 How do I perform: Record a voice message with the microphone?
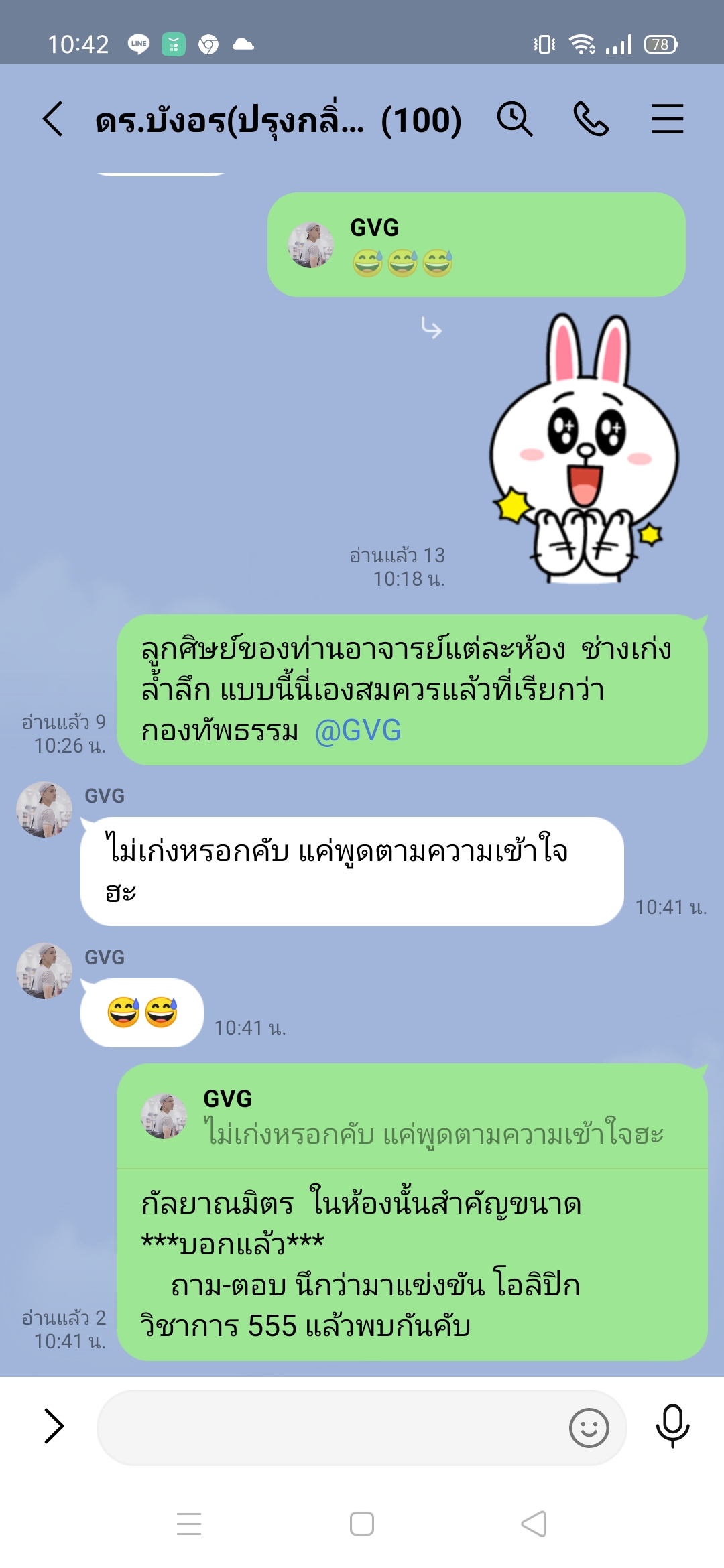click(672, 1425)
